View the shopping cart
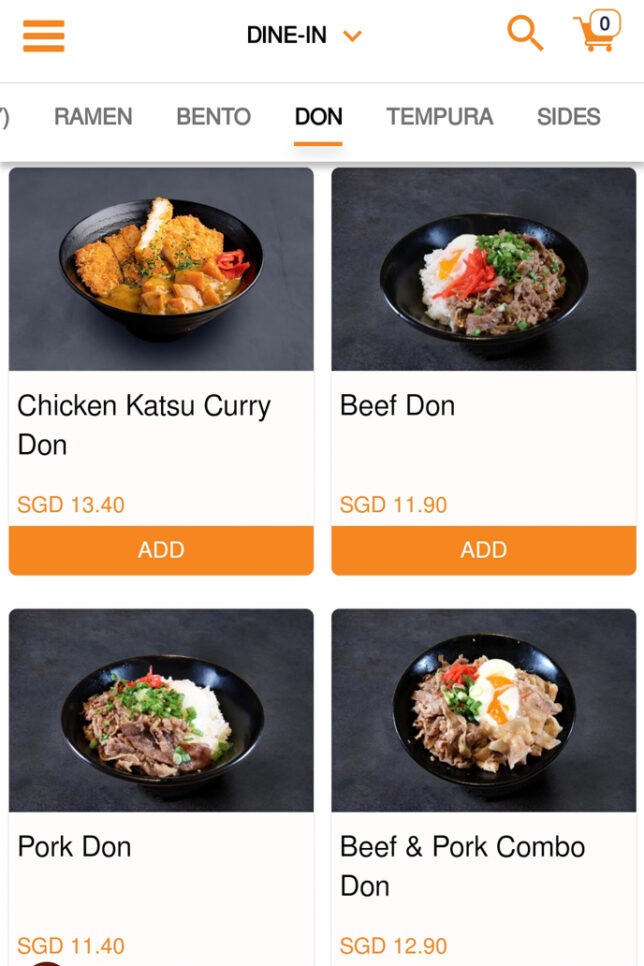Viewport: 644px width, 966px height. pos(597,33)
